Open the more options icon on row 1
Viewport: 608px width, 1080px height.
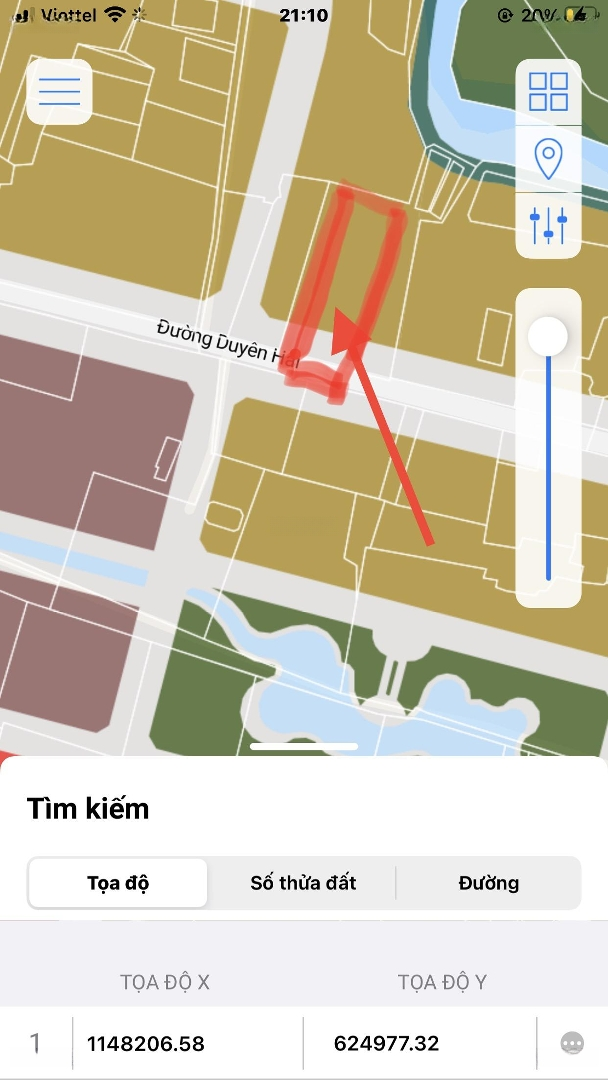(x=572, y=1044)
